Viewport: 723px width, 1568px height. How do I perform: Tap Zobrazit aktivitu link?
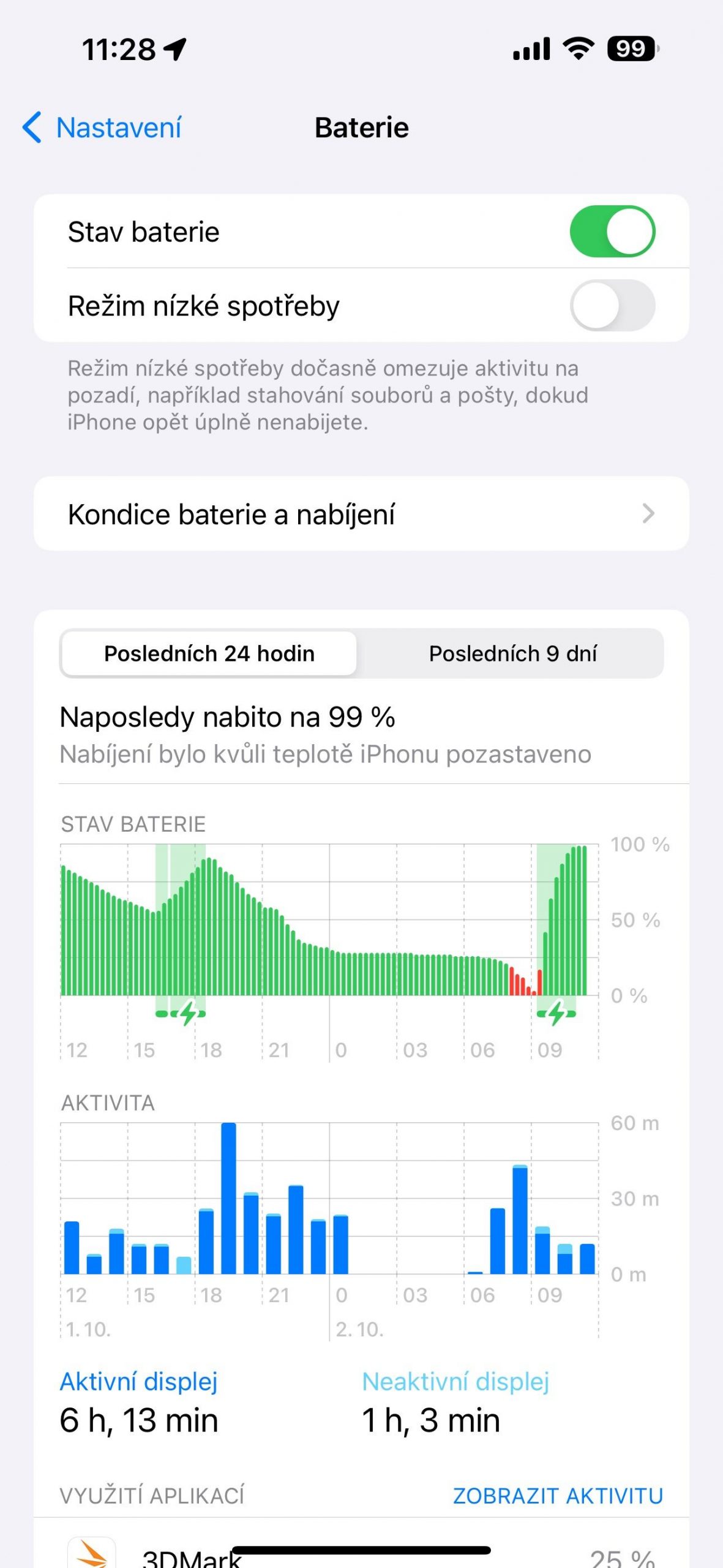tap(558, 1496)
